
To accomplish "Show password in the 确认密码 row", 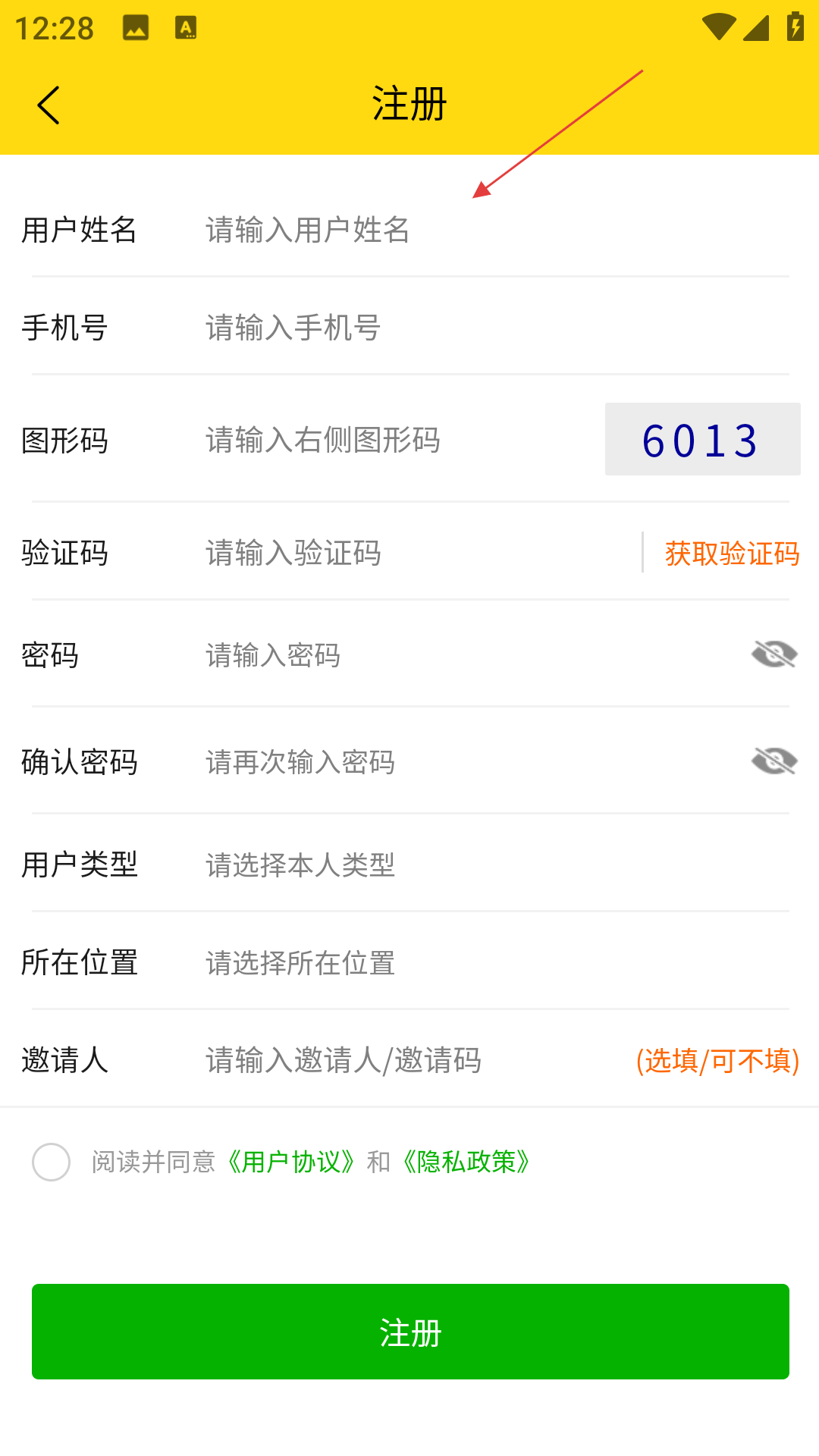I will [773, 761].
